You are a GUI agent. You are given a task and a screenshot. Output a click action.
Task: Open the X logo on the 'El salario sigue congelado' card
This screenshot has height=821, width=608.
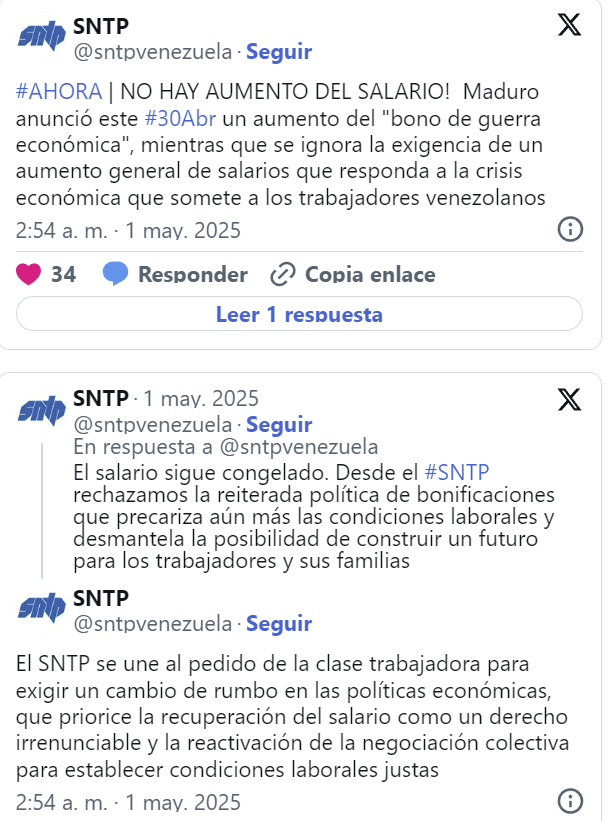click(569, 400)
